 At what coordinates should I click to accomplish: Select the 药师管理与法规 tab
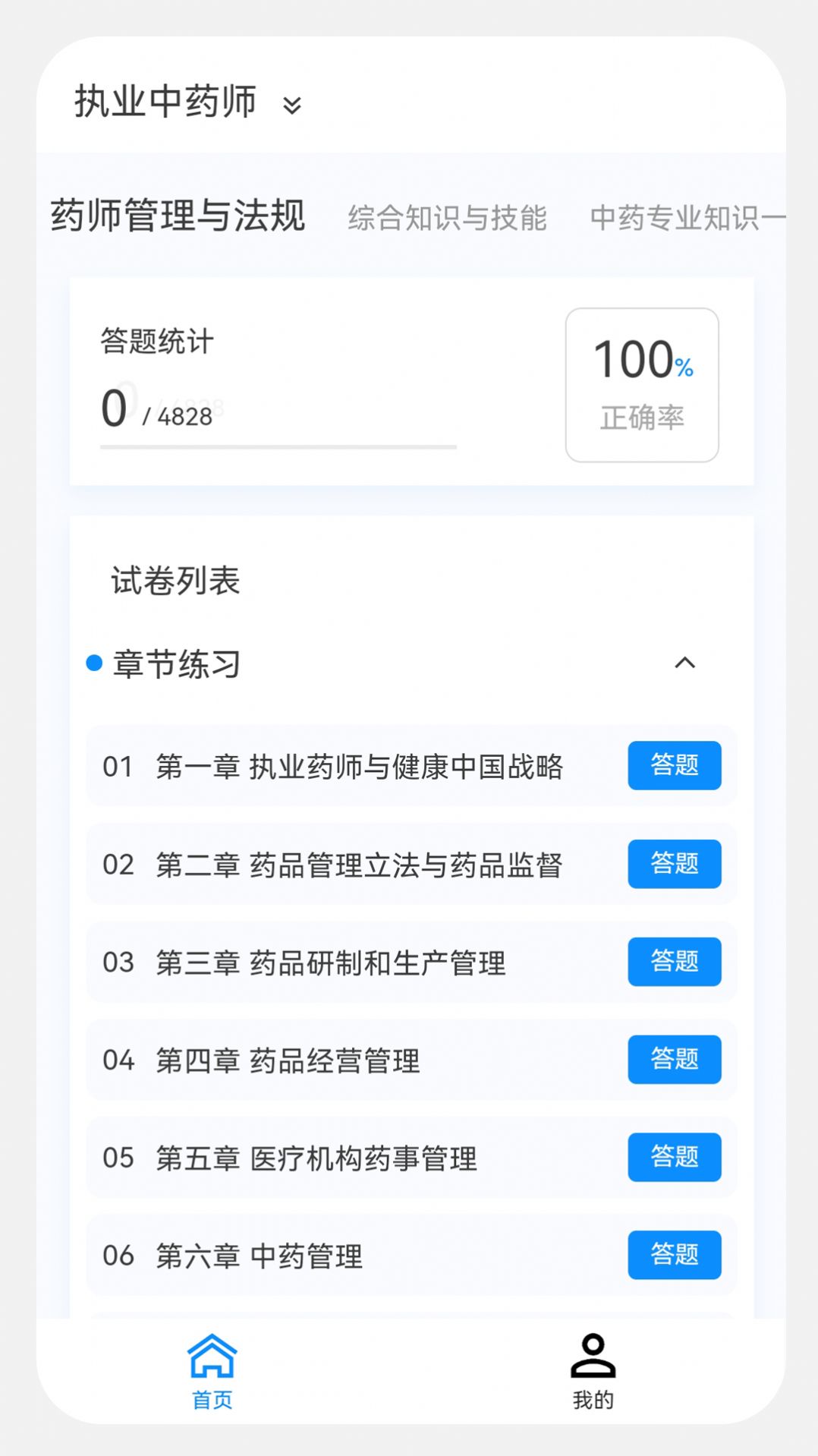click(x=176, y=213)
